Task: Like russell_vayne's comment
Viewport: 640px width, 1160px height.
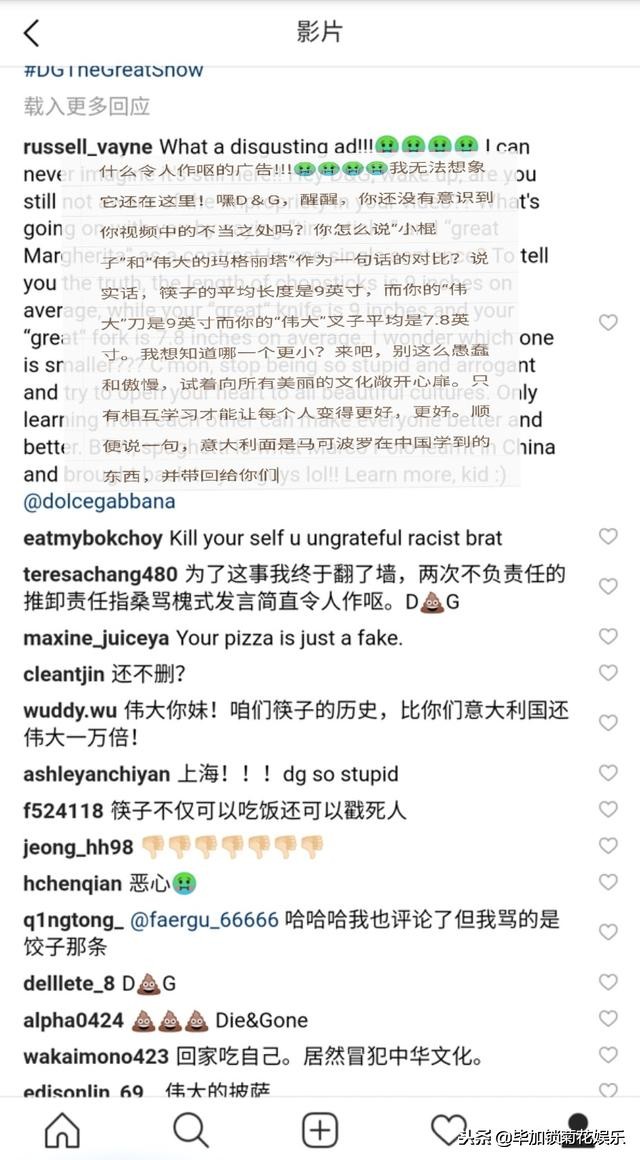Action: (607, 322)
